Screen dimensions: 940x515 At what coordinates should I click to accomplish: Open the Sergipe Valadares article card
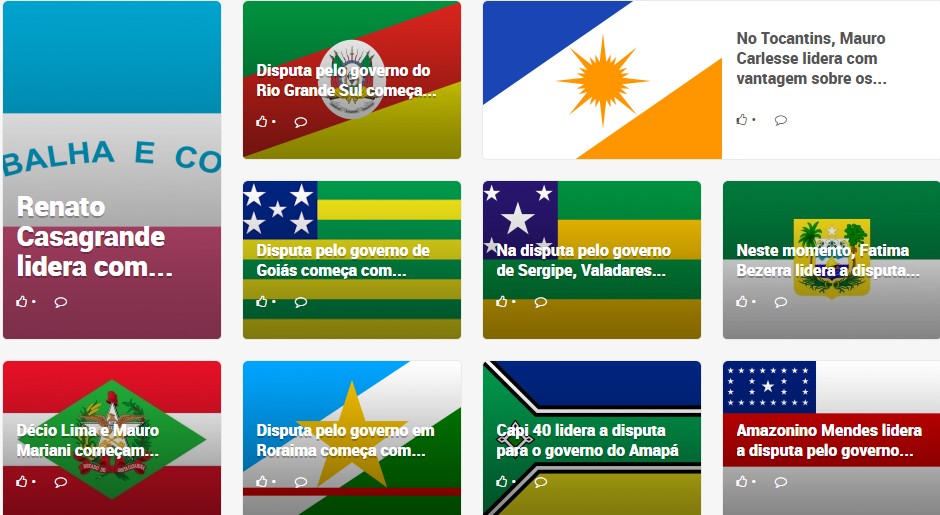click(583, 260)
